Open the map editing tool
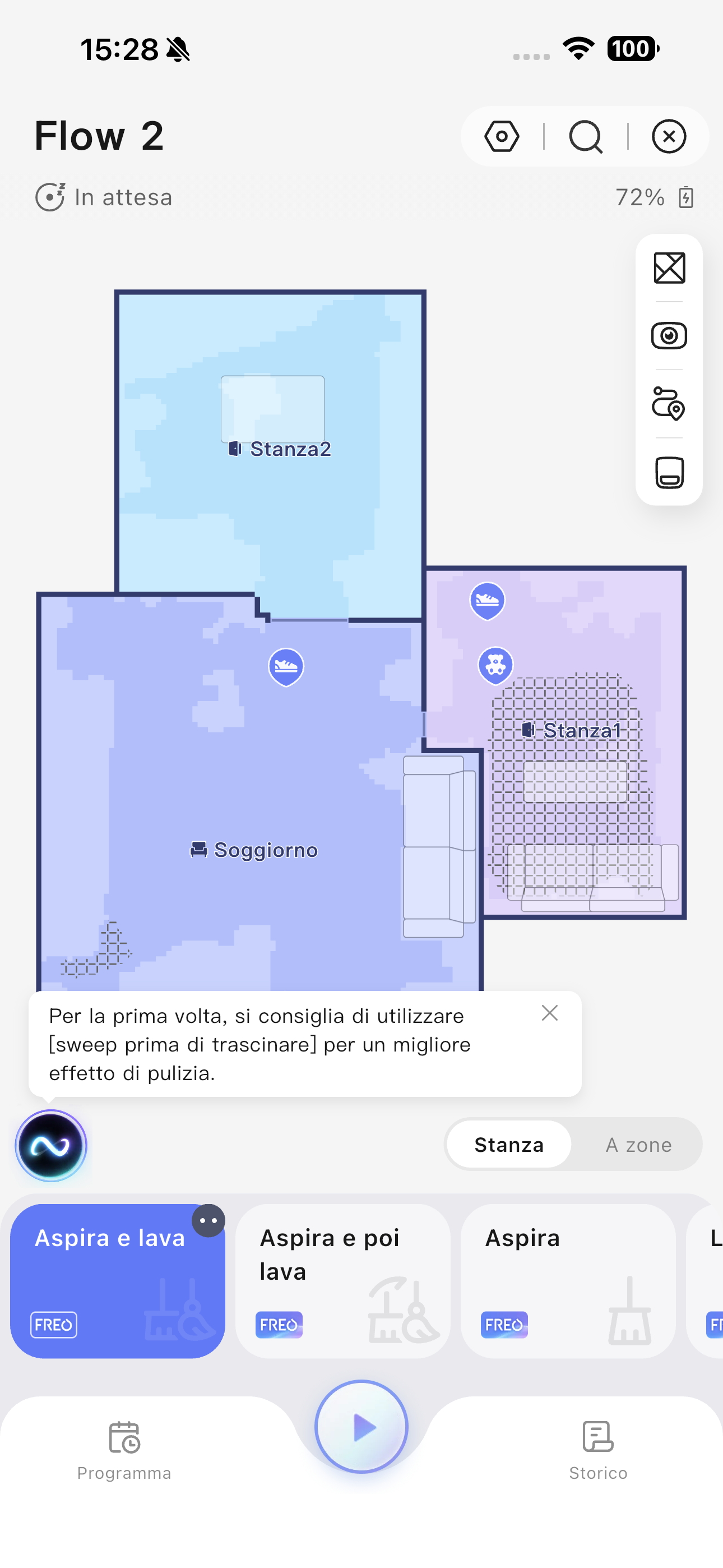Image resolution: width=723 pixels, height=1568 pixels. pos(669,268)
